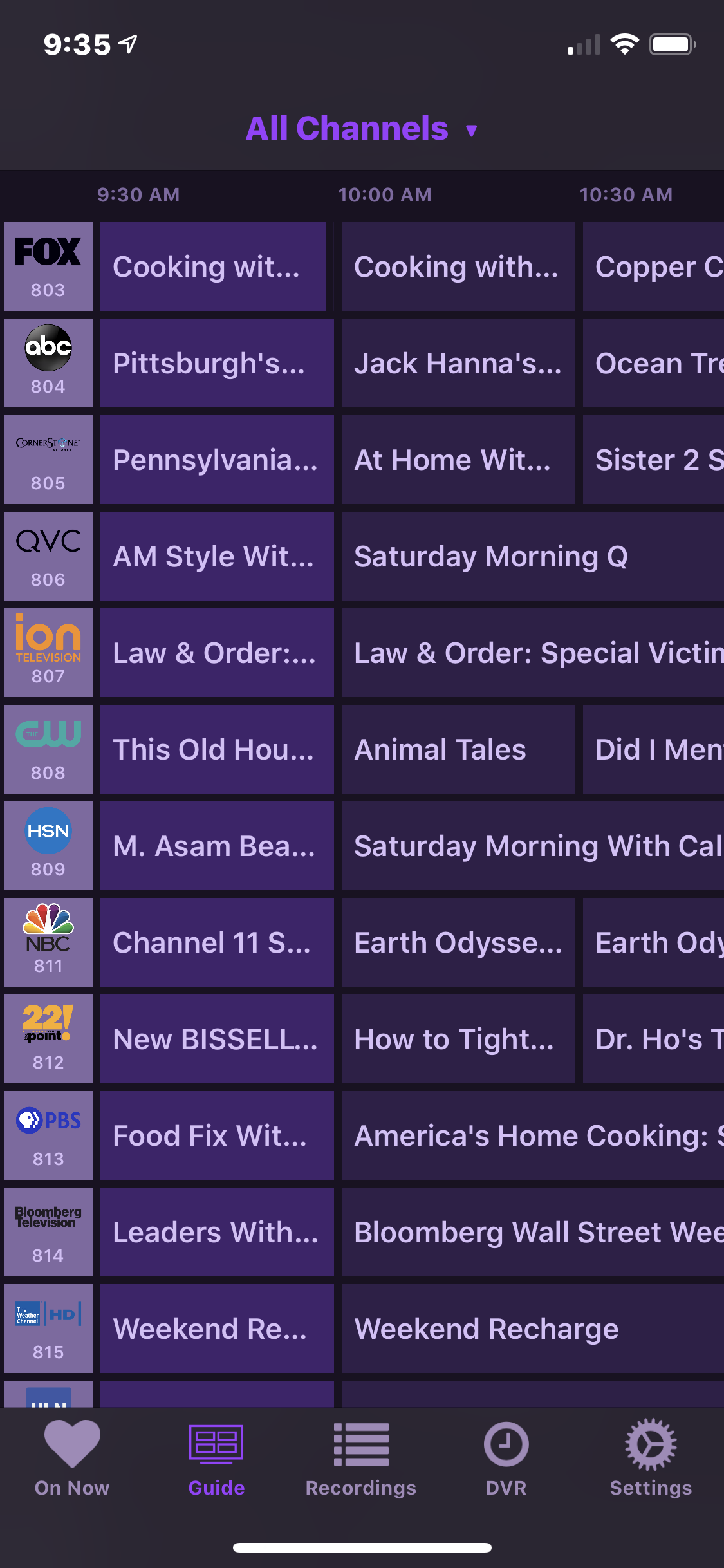Expand the All Channels dropdown

pos(362,129)
